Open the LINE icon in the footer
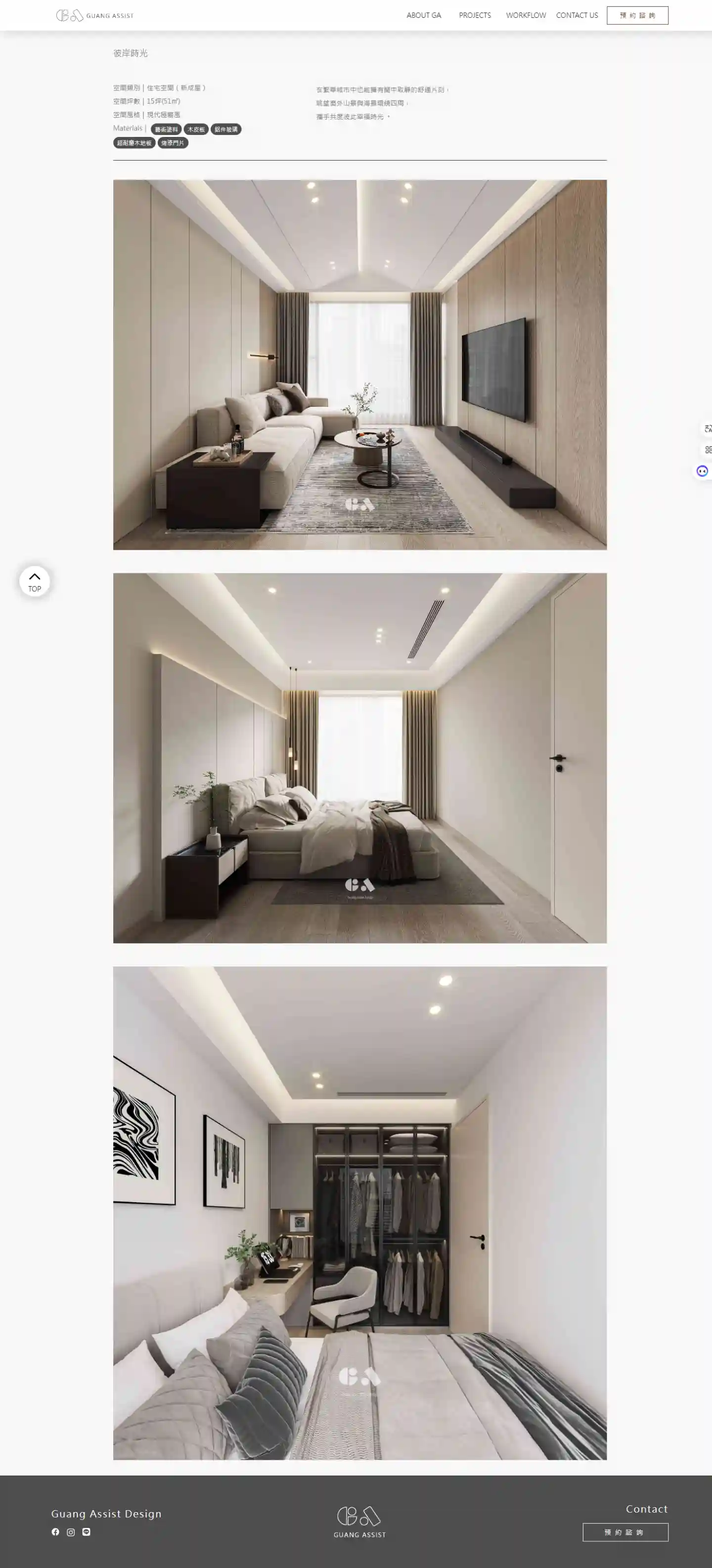Screen dimensions: 712x1568 pos(87,1531)
